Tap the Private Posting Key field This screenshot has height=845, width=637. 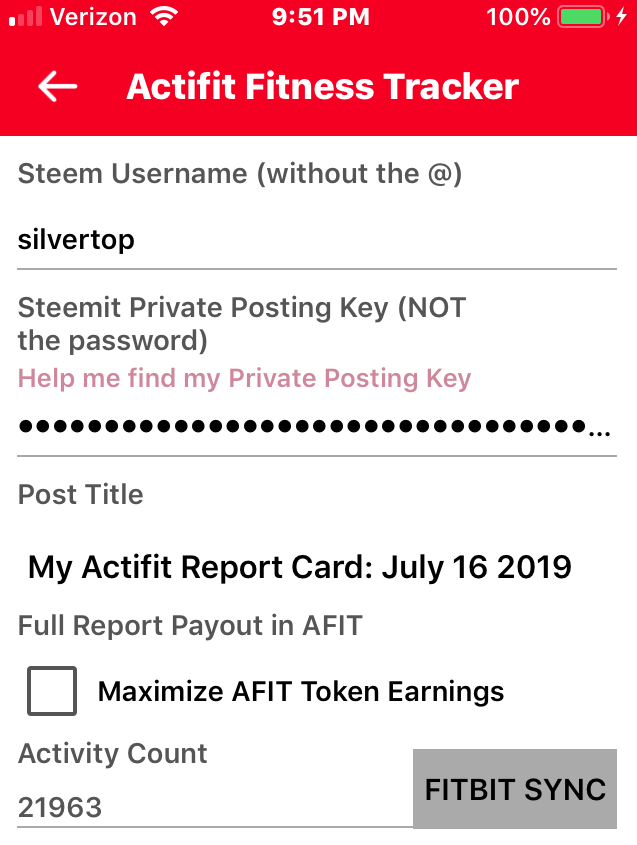tap(316, 428)
